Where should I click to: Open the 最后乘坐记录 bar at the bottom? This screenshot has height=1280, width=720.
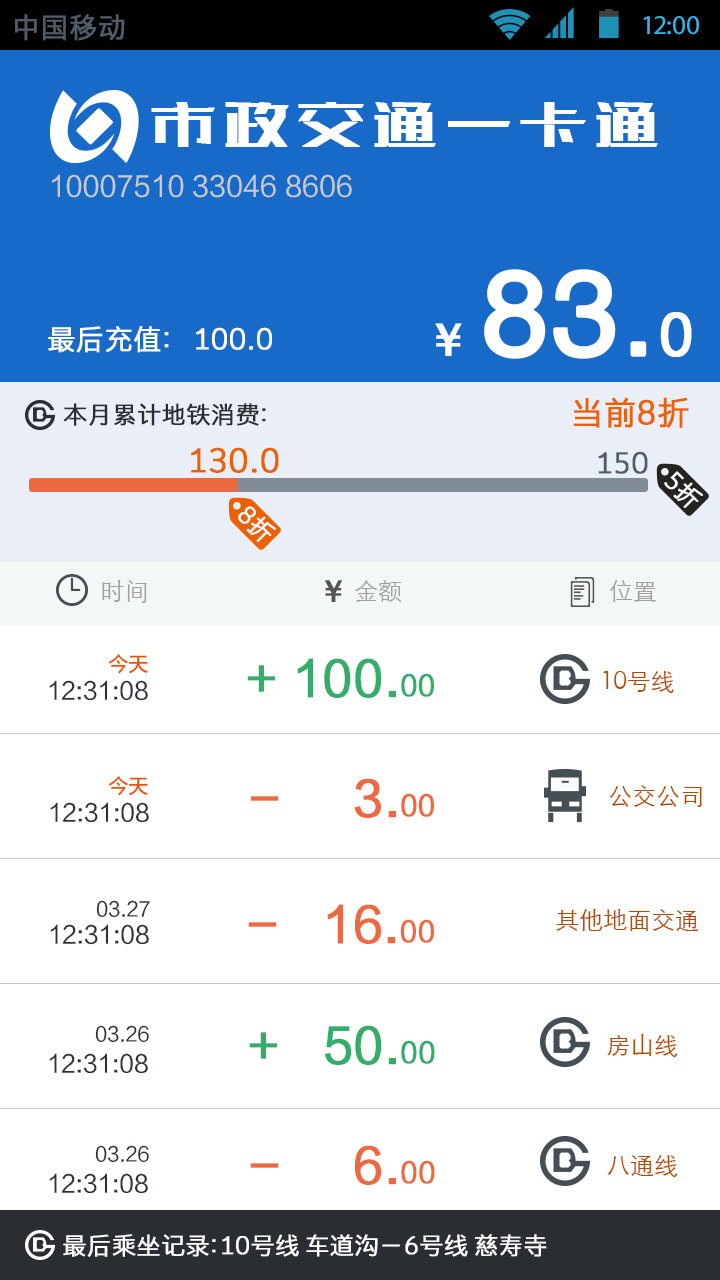360,1245
